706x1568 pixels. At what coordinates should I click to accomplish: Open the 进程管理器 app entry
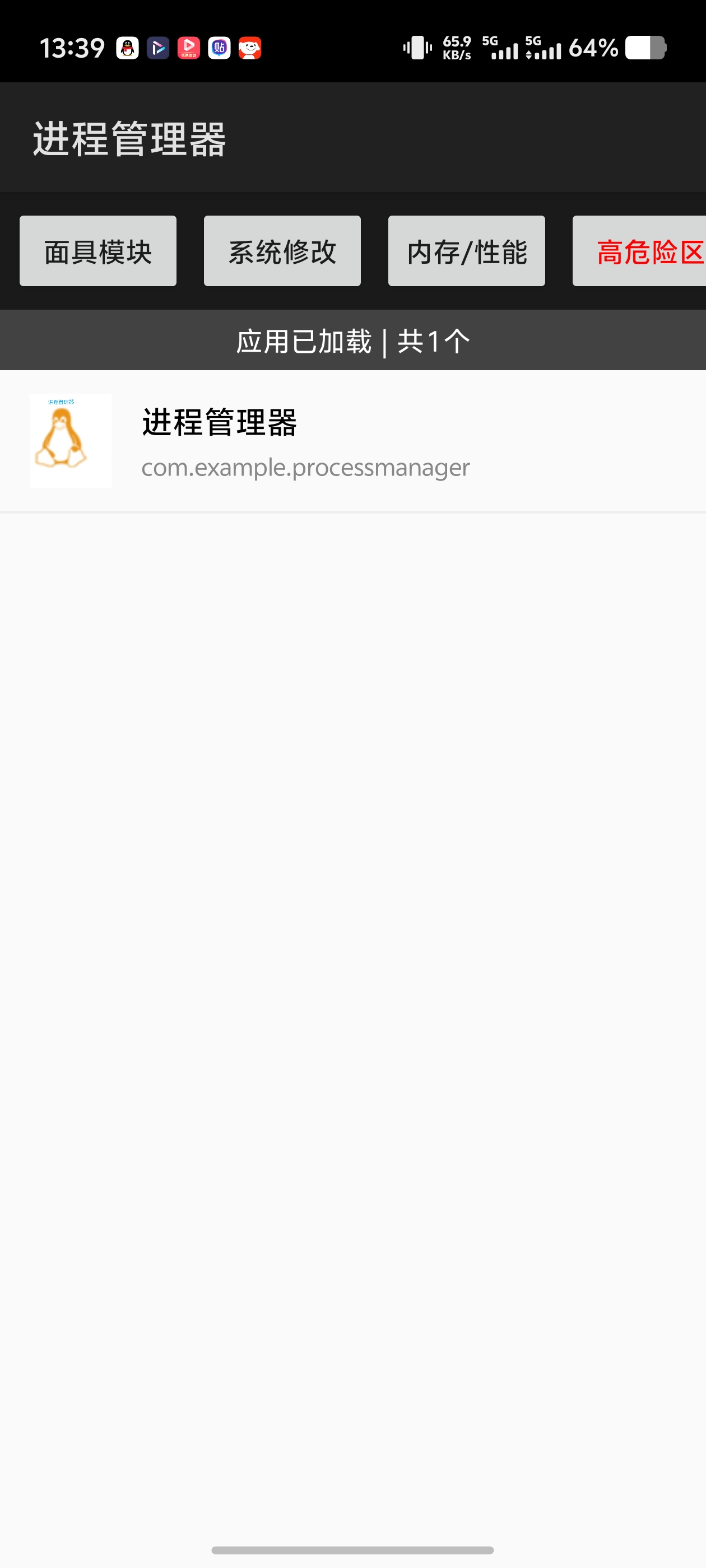[352, 441]
